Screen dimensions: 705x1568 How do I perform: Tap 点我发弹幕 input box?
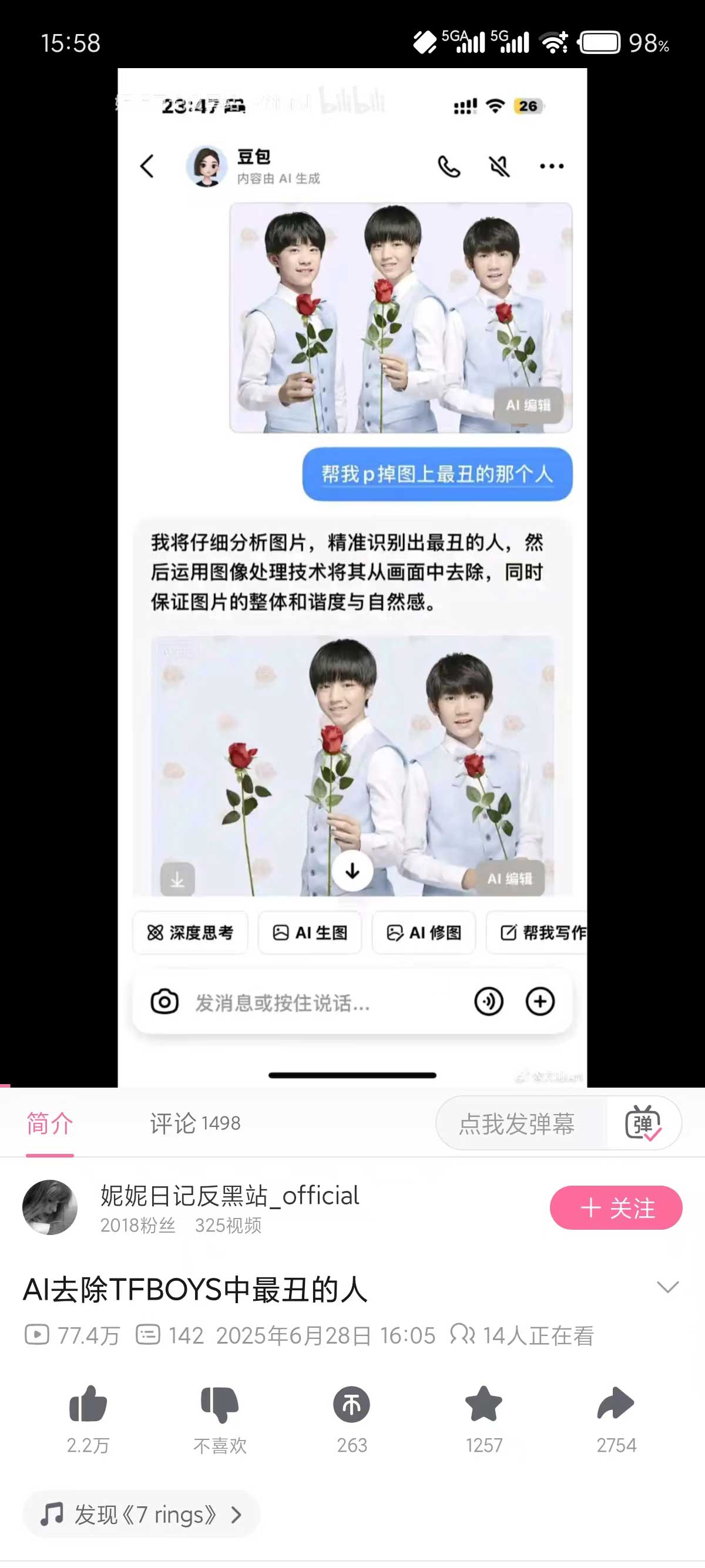pos(518,1123)
